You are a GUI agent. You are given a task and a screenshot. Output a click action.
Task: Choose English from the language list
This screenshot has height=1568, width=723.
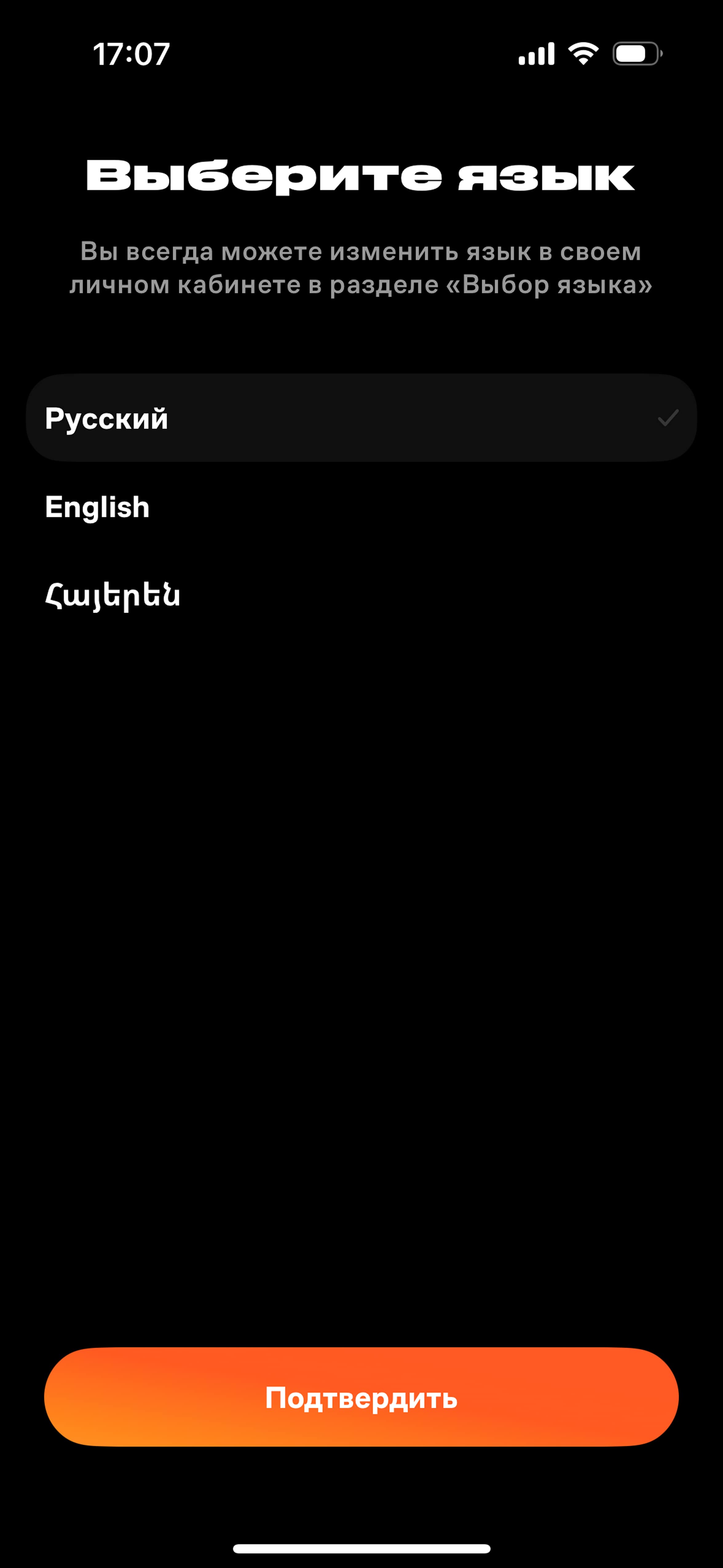pyautogui.click(x=361, y=507)
